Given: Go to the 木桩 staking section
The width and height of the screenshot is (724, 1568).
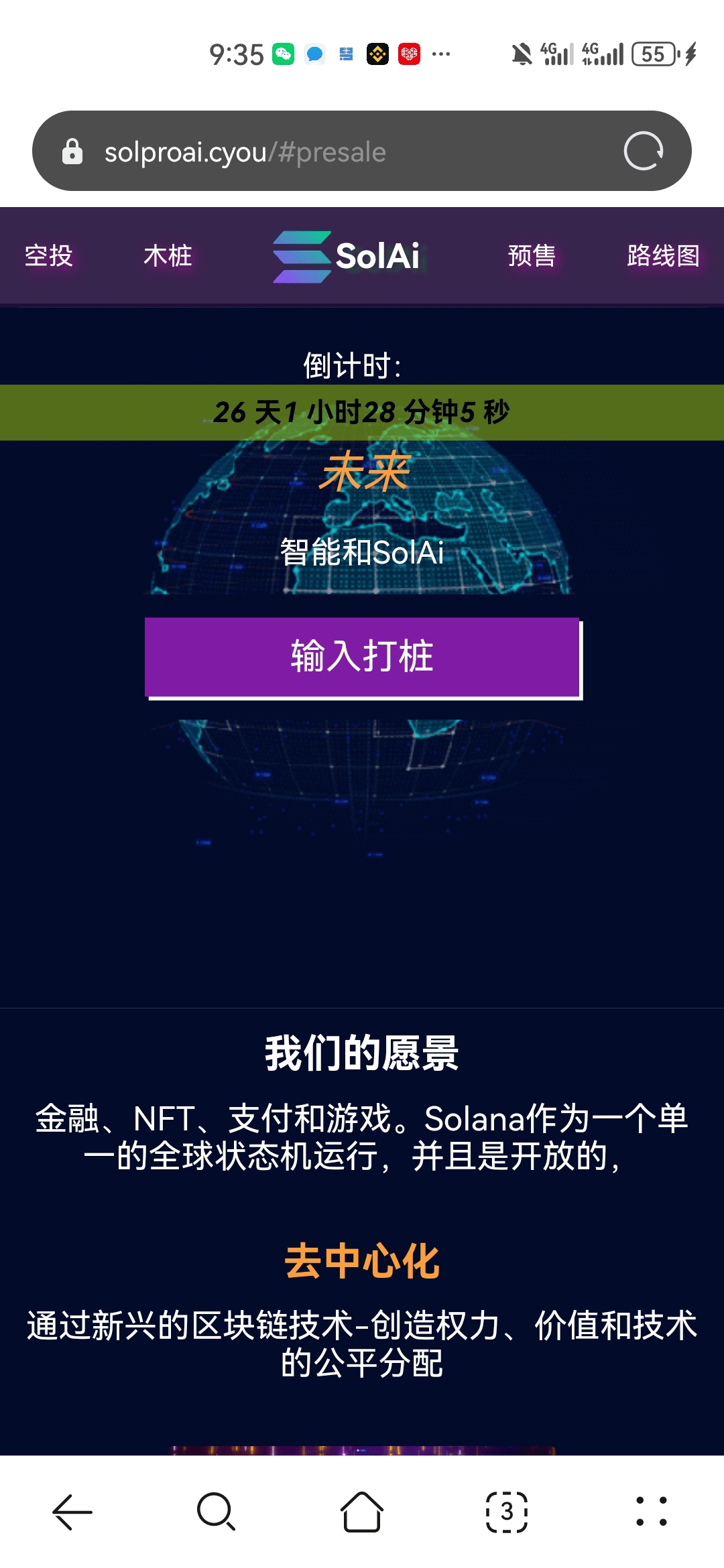Looking at the screenshot, I should (168, 256).
